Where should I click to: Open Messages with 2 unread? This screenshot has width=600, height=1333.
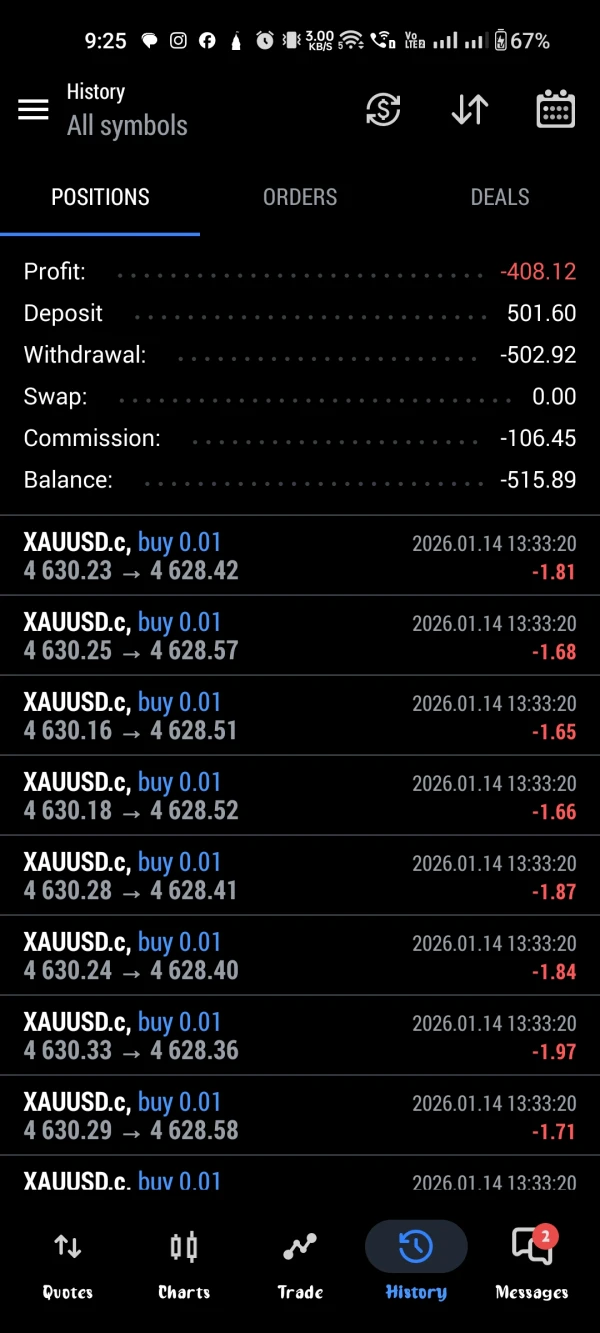coord(531,1262)
